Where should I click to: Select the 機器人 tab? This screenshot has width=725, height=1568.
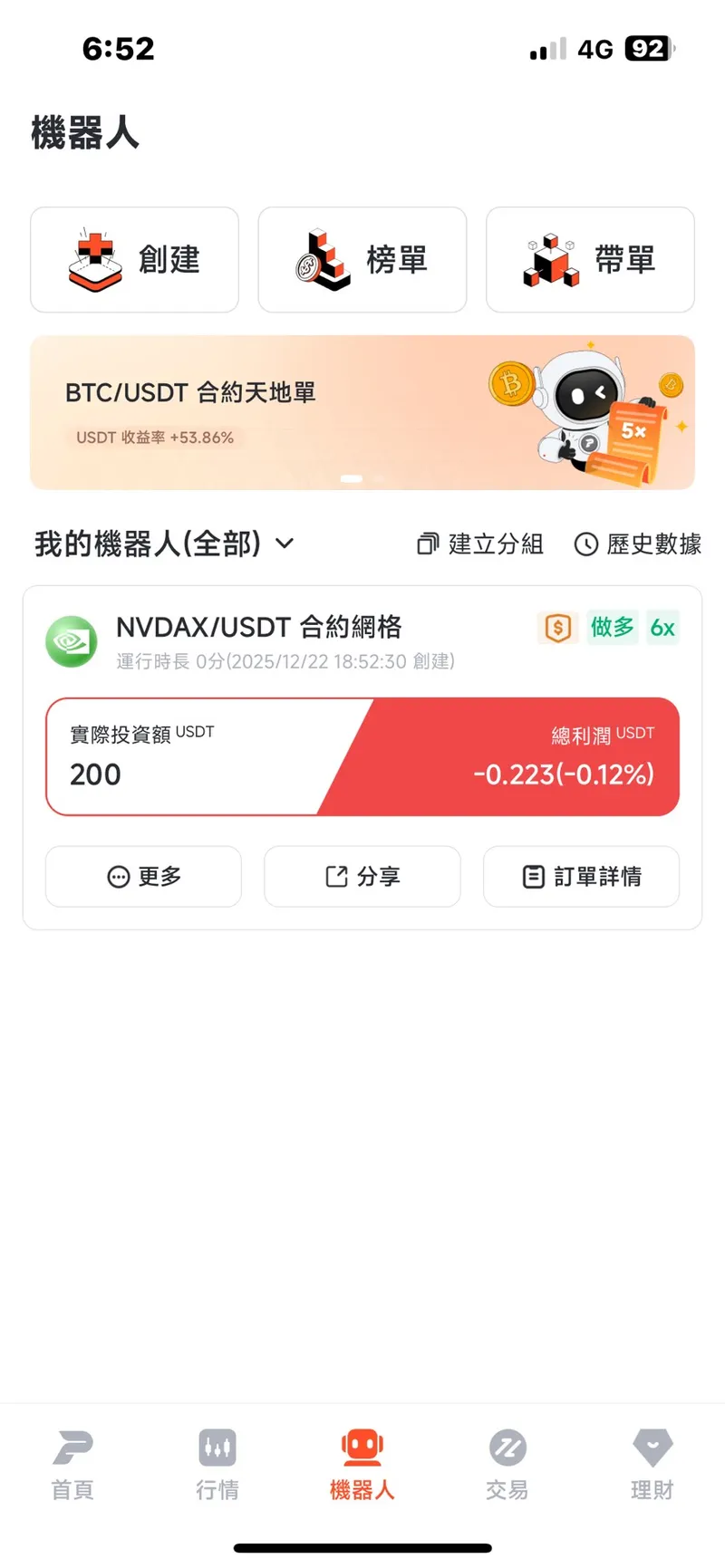tap(362, 1463)
